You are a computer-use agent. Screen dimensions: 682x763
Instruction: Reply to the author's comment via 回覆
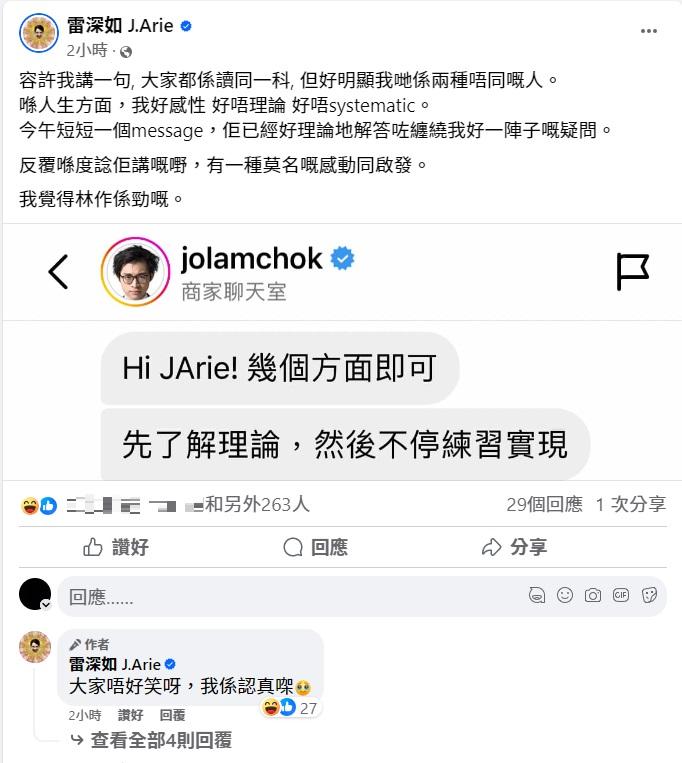click(172, 715)
